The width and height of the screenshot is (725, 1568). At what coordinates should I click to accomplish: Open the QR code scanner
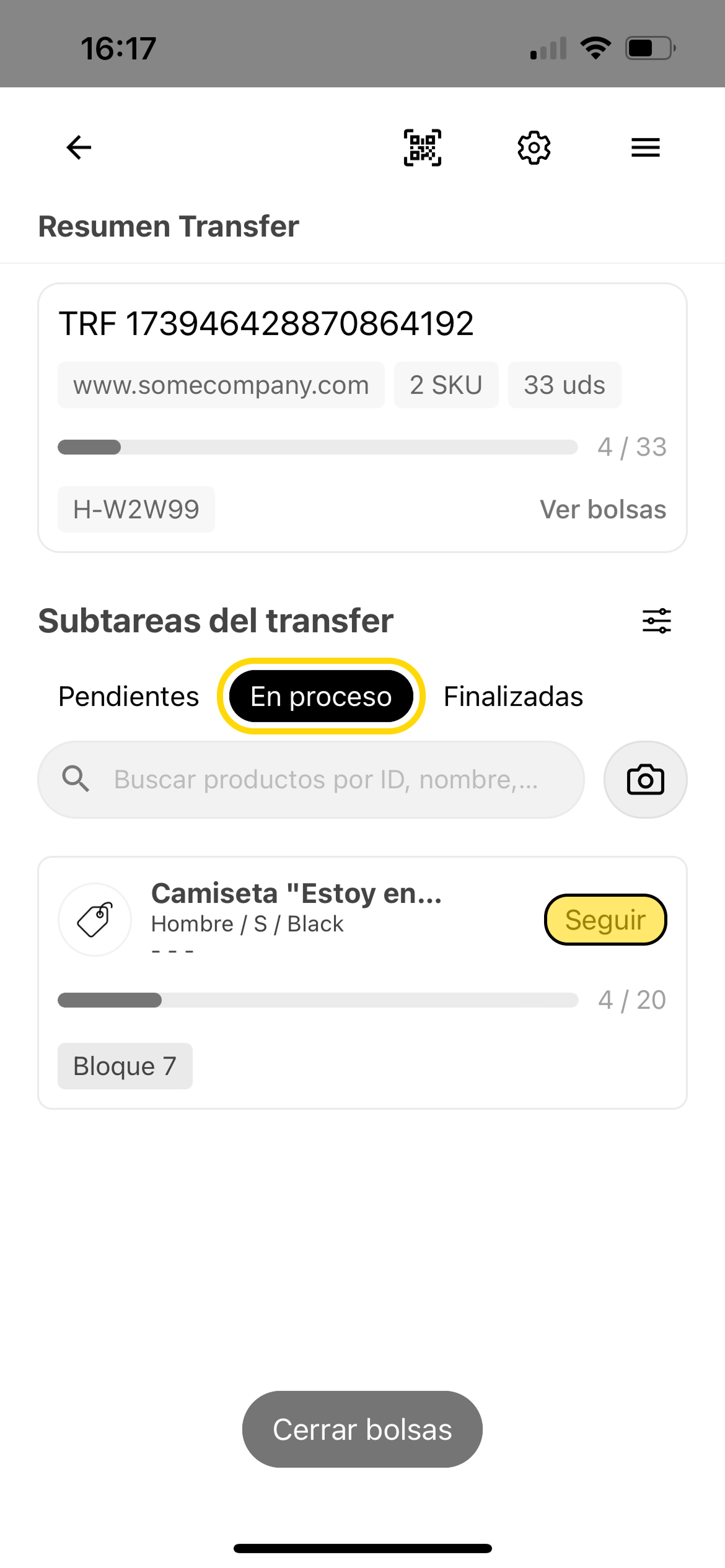423,147
